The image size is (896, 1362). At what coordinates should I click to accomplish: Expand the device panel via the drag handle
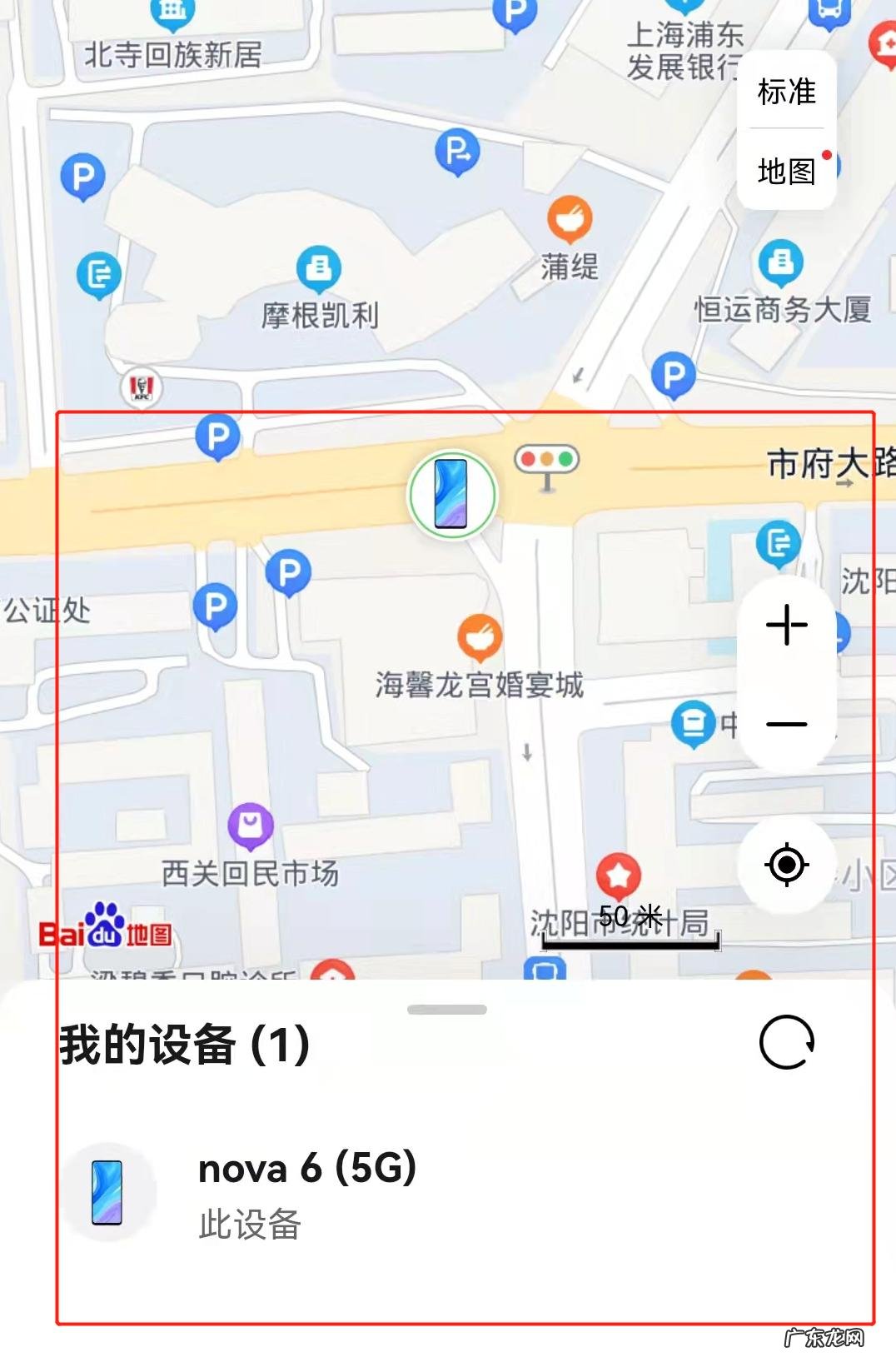coord(447,1008)
